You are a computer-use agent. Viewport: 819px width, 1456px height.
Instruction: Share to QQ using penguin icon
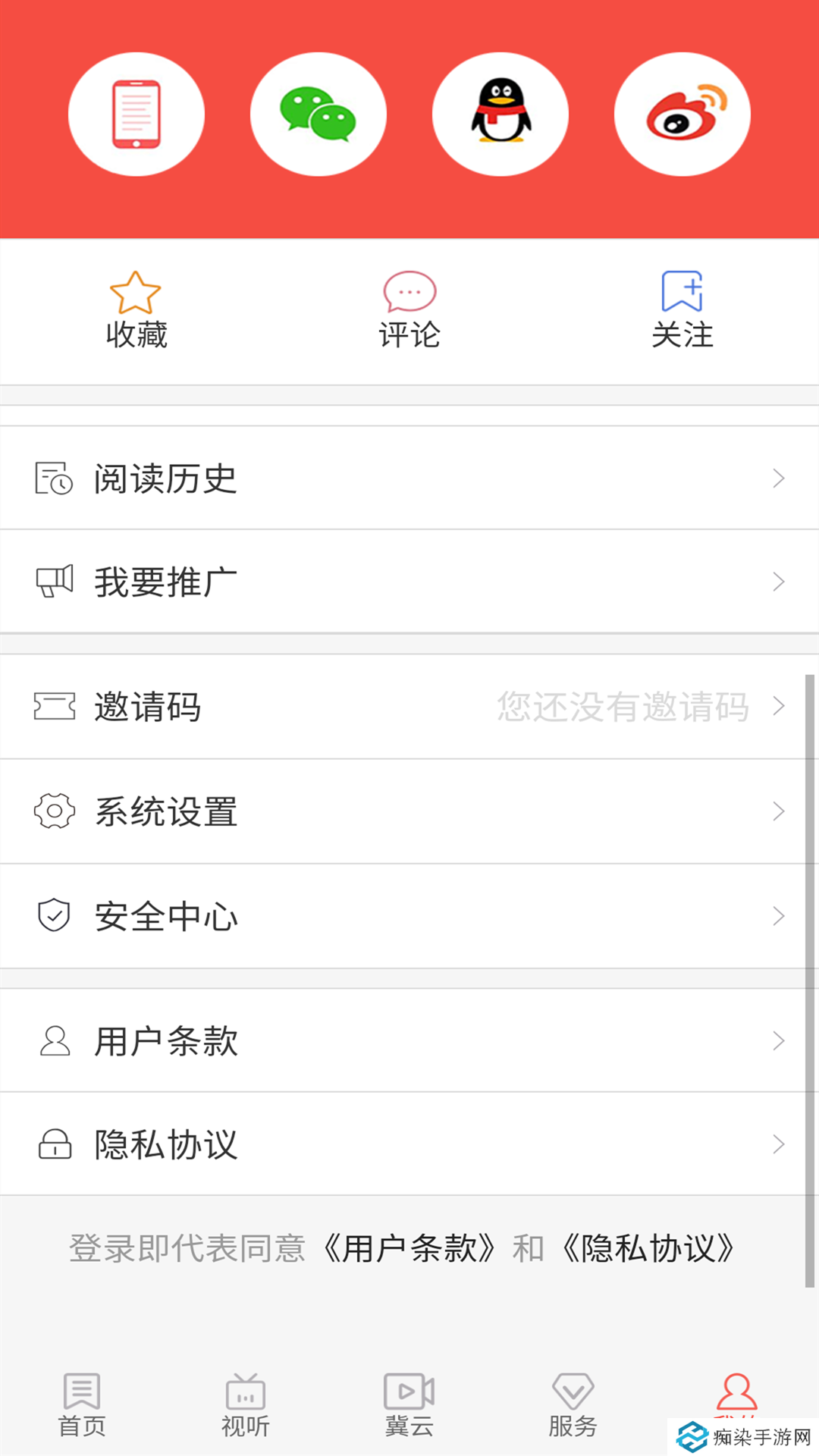[500, 112]
